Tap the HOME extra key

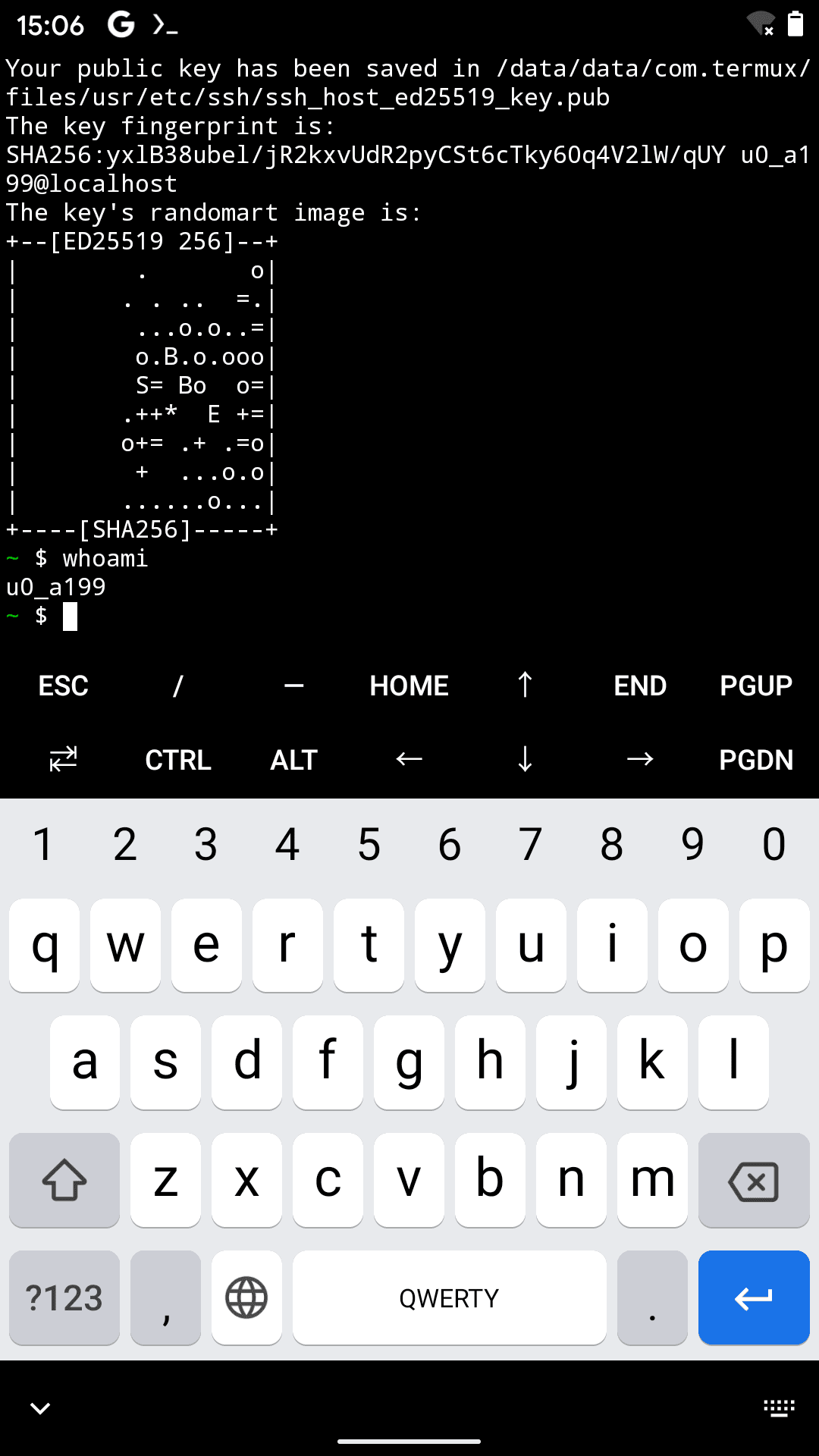(409, 686)
